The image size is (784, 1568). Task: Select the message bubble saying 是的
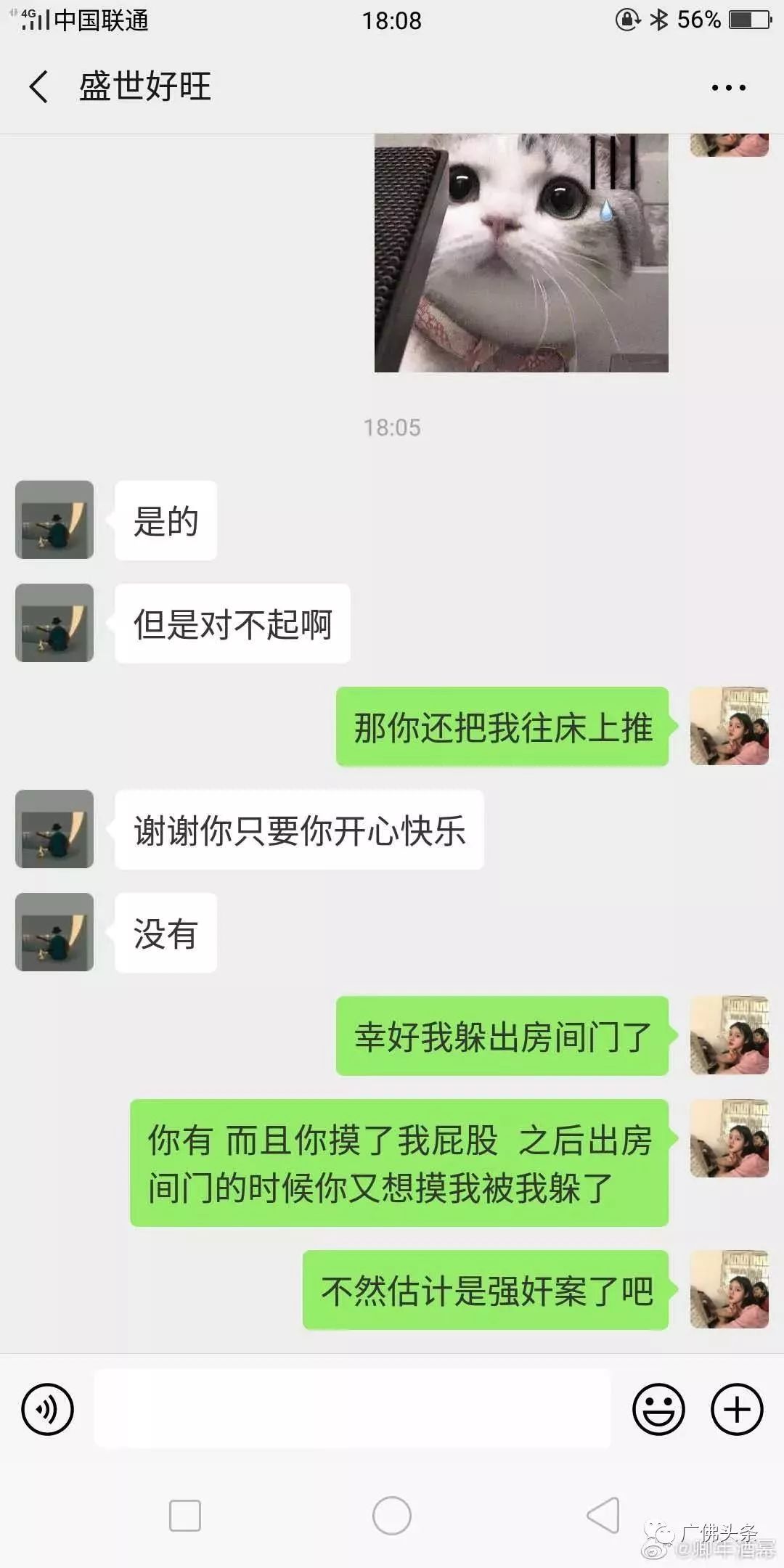(x=165, y=520)
